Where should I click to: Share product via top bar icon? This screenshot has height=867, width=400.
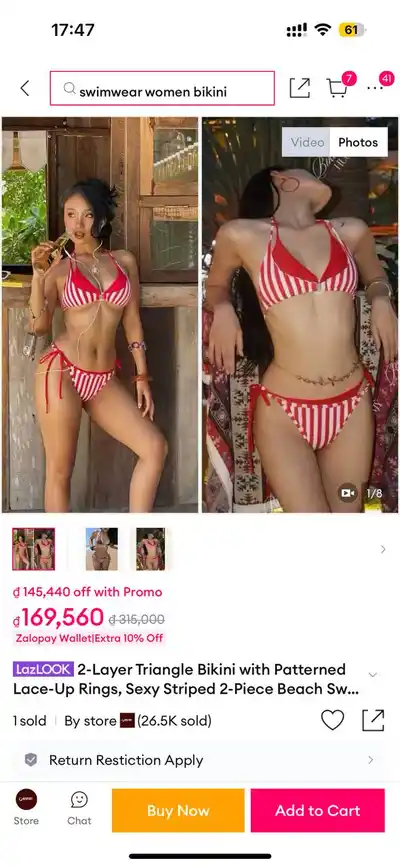pyautogui.click(x=299, y=88)
